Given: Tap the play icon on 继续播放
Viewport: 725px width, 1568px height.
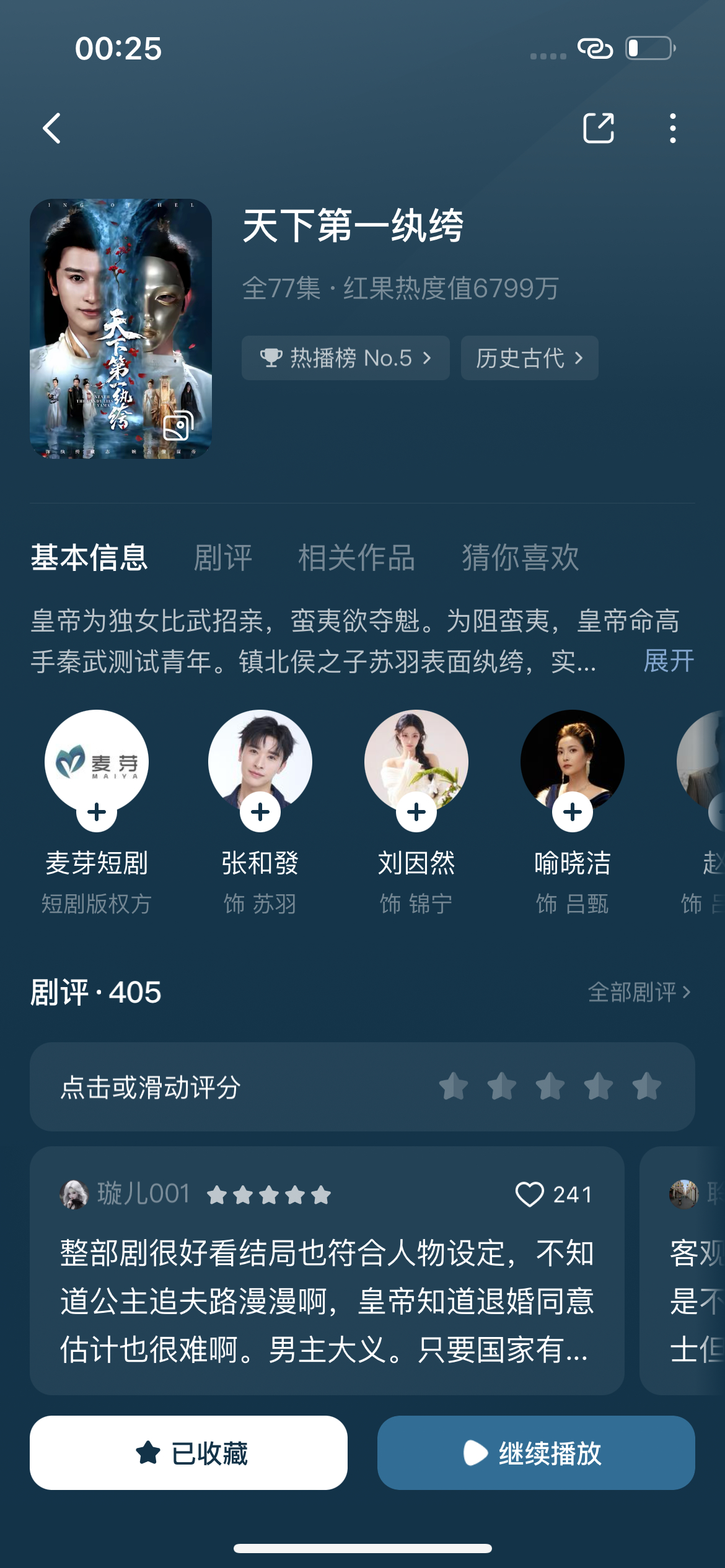Looking at the screenshot, I should coord(476,1453).
